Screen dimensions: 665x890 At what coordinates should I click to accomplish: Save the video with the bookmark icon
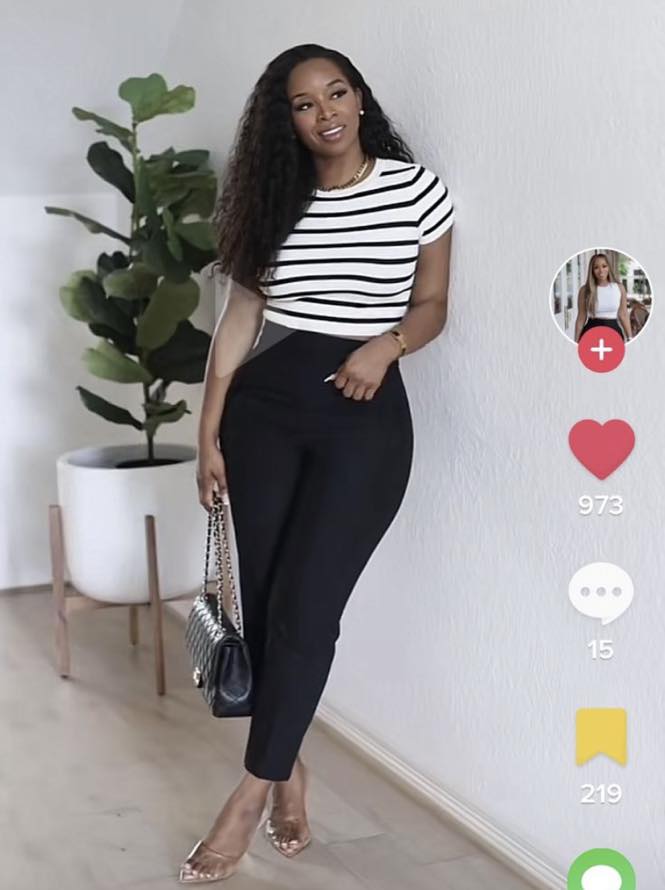(x=601, y=737)
